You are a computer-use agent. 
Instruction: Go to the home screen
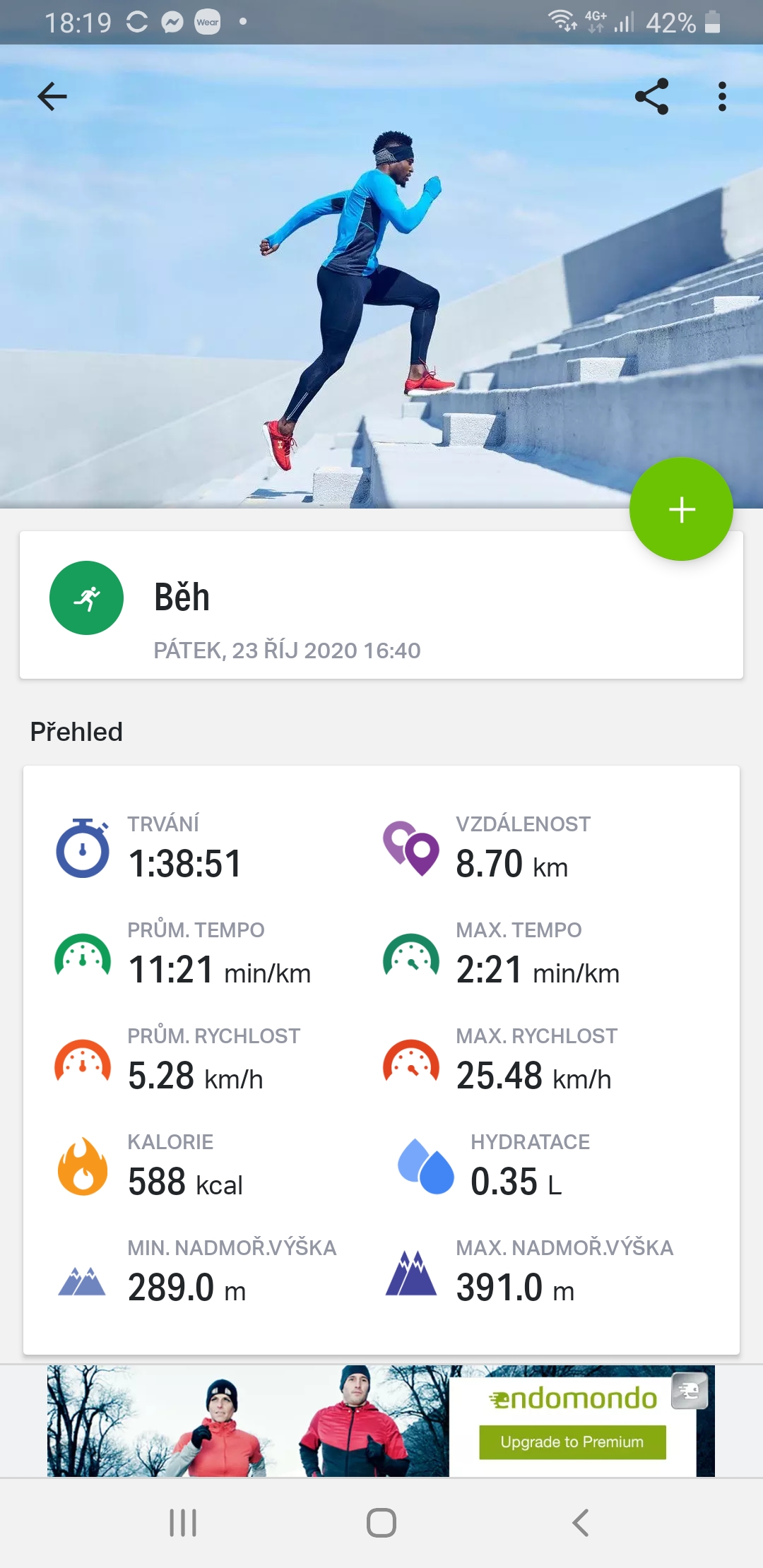[381, 1523]
